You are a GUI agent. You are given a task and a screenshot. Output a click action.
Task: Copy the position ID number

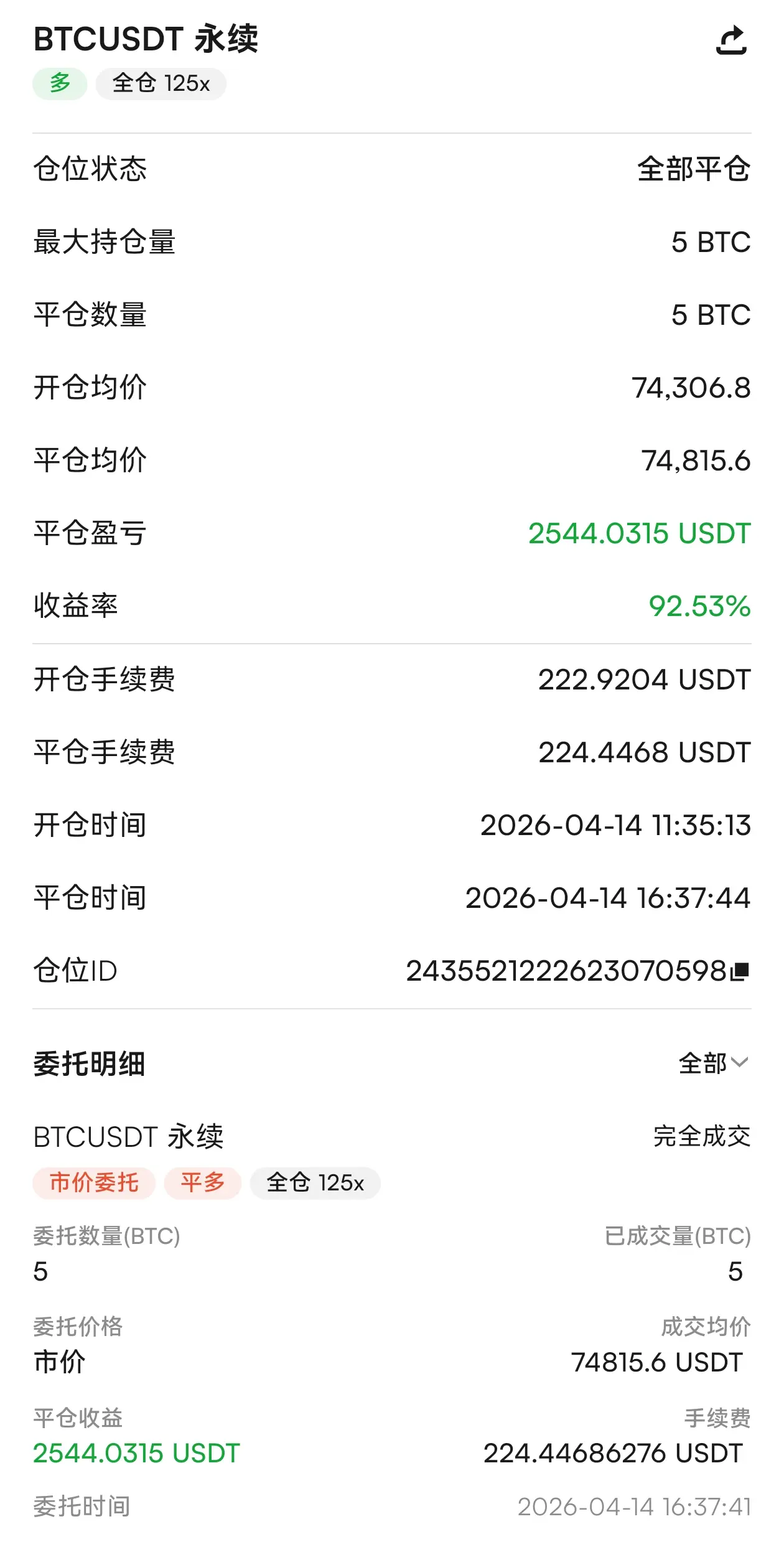pyautogui.click(x=740, y=971)
